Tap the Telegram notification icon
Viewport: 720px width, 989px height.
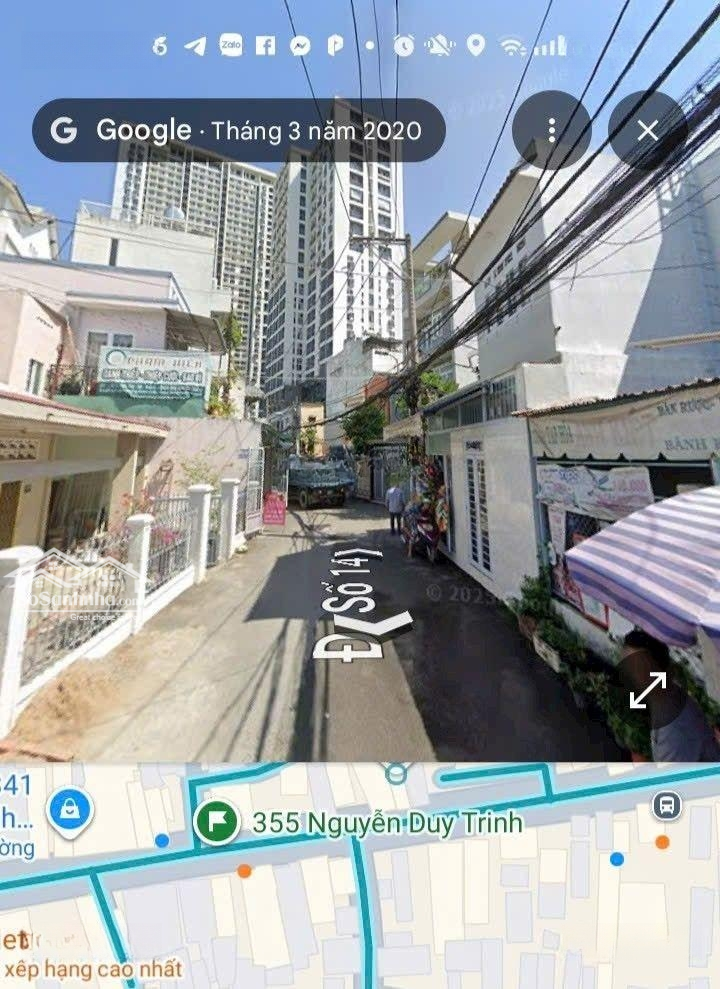click(x=195, y=45)
